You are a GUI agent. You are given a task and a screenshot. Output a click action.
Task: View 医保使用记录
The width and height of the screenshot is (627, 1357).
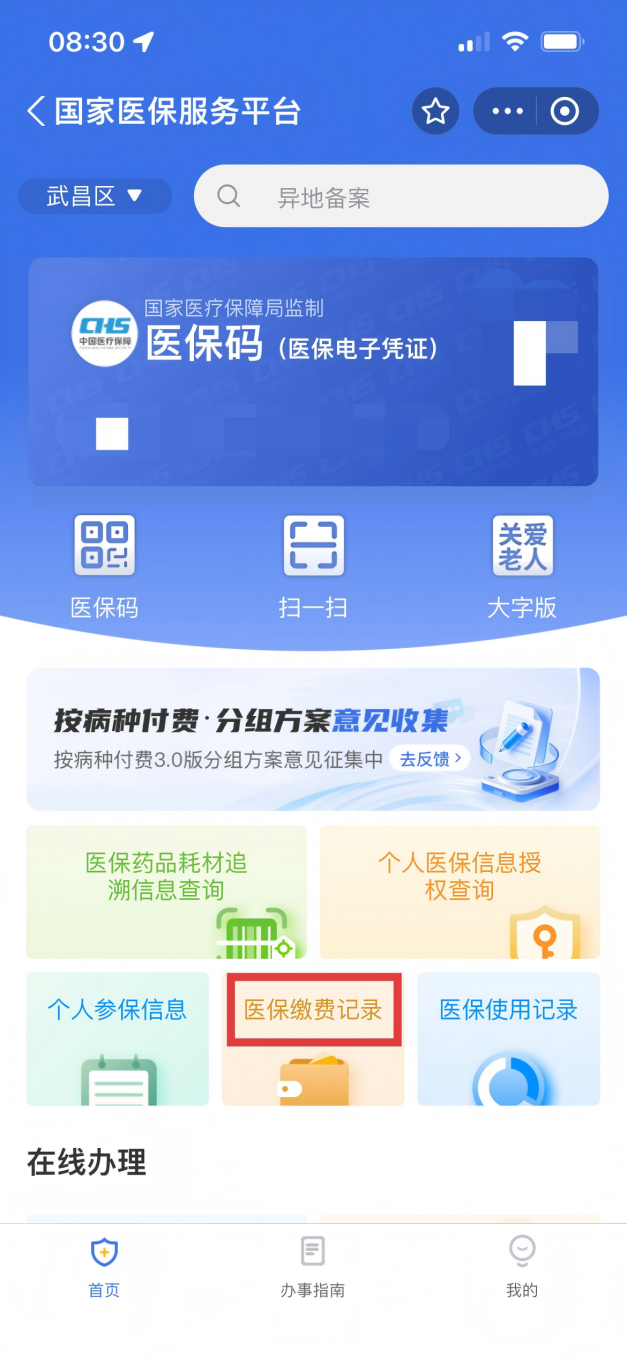pyautogui.click(x=508, y=1038)
